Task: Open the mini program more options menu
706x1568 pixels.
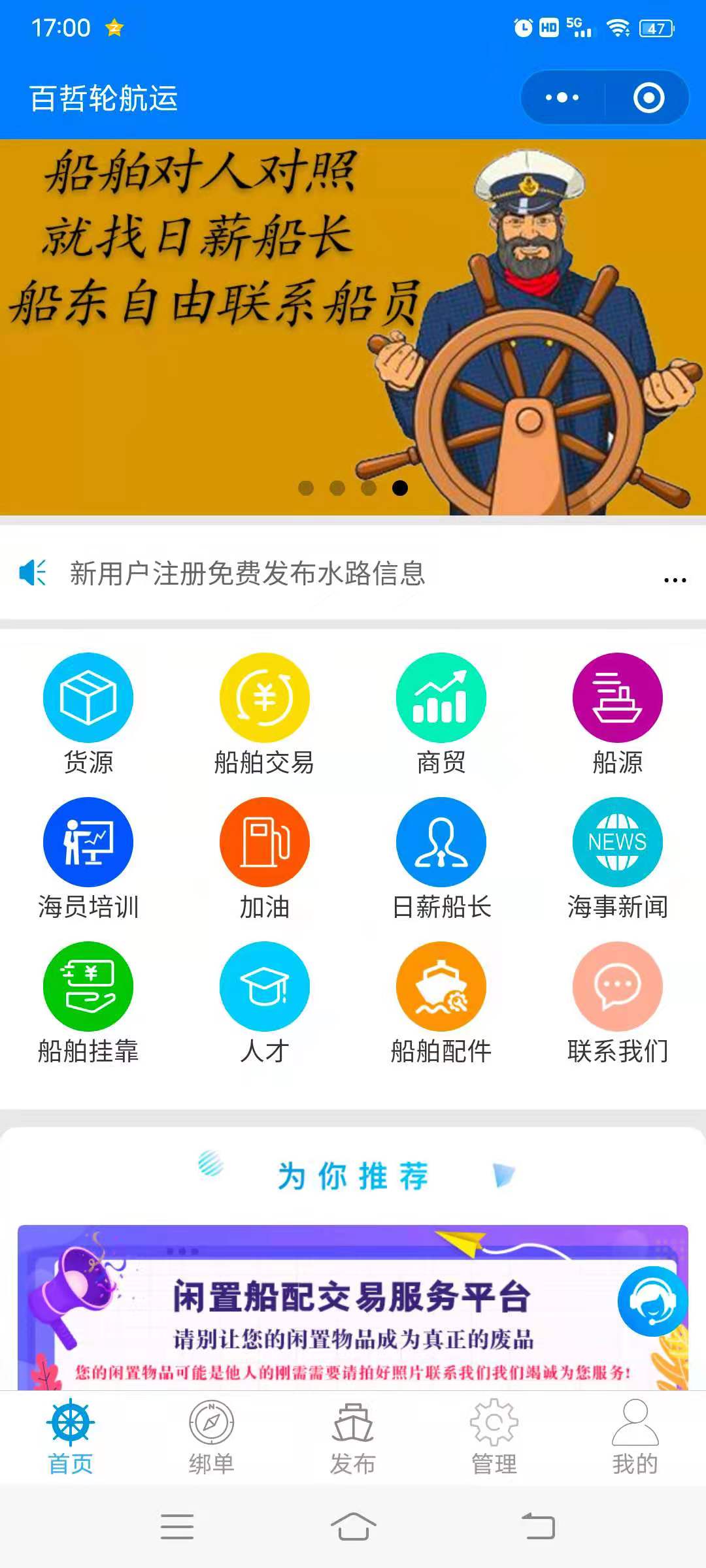Action: coord(562,98)
